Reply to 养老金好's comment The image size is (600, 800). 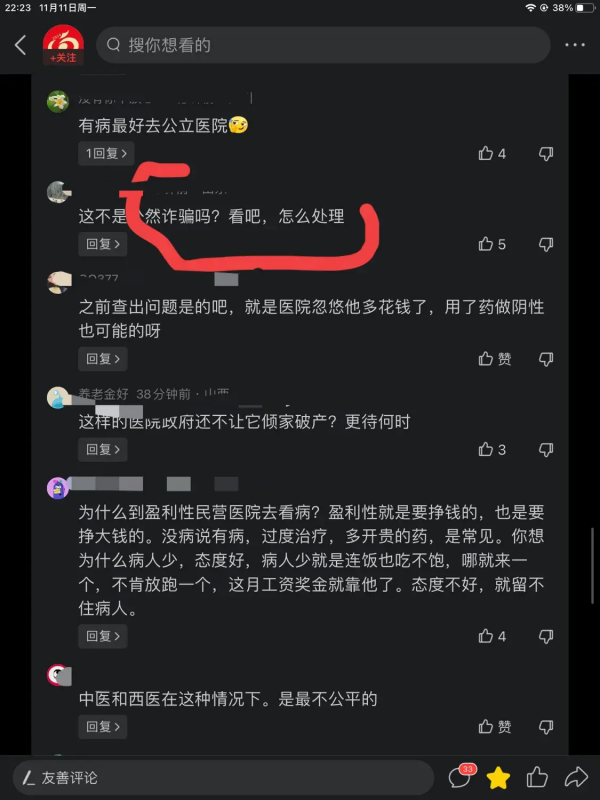(103, 449)
